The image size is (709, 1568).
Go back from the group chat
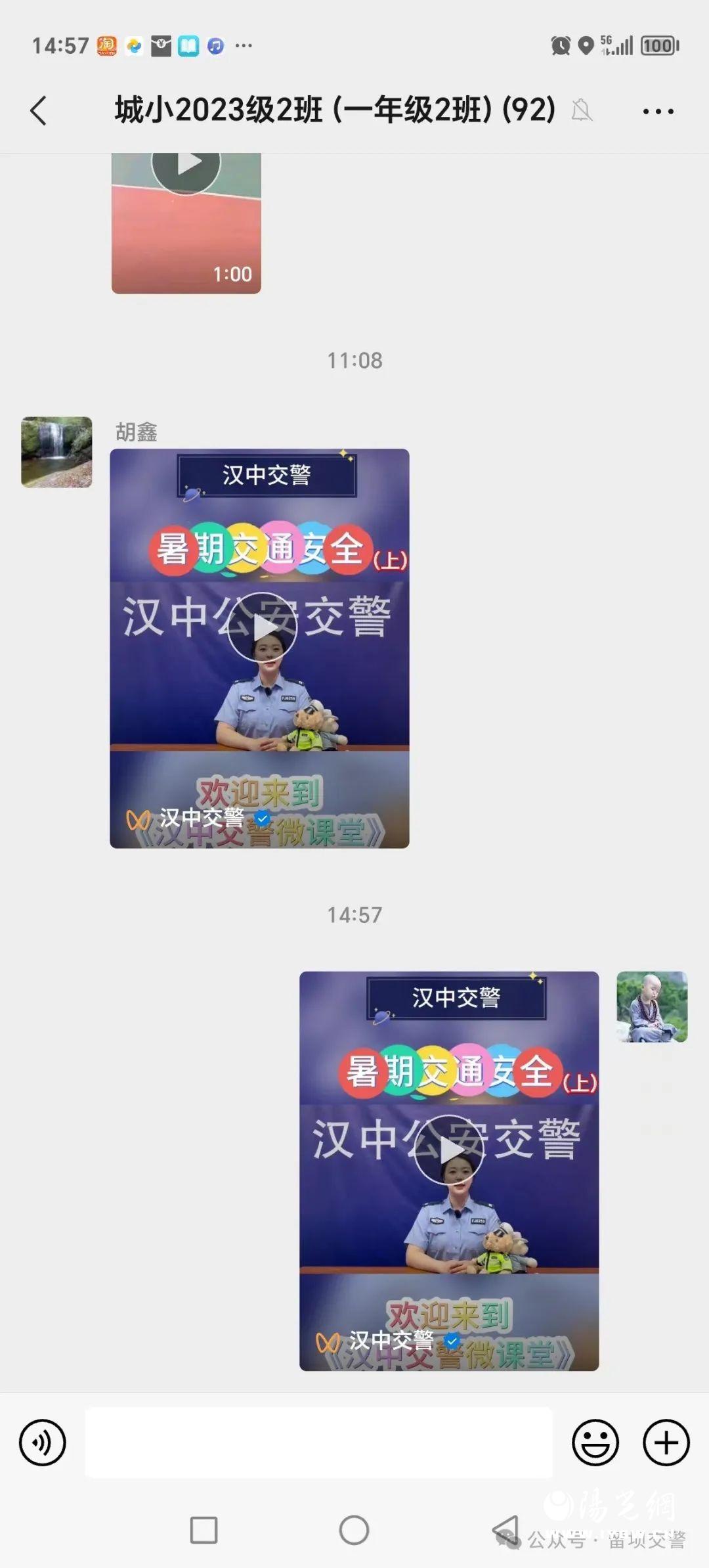tap(39, 110)
